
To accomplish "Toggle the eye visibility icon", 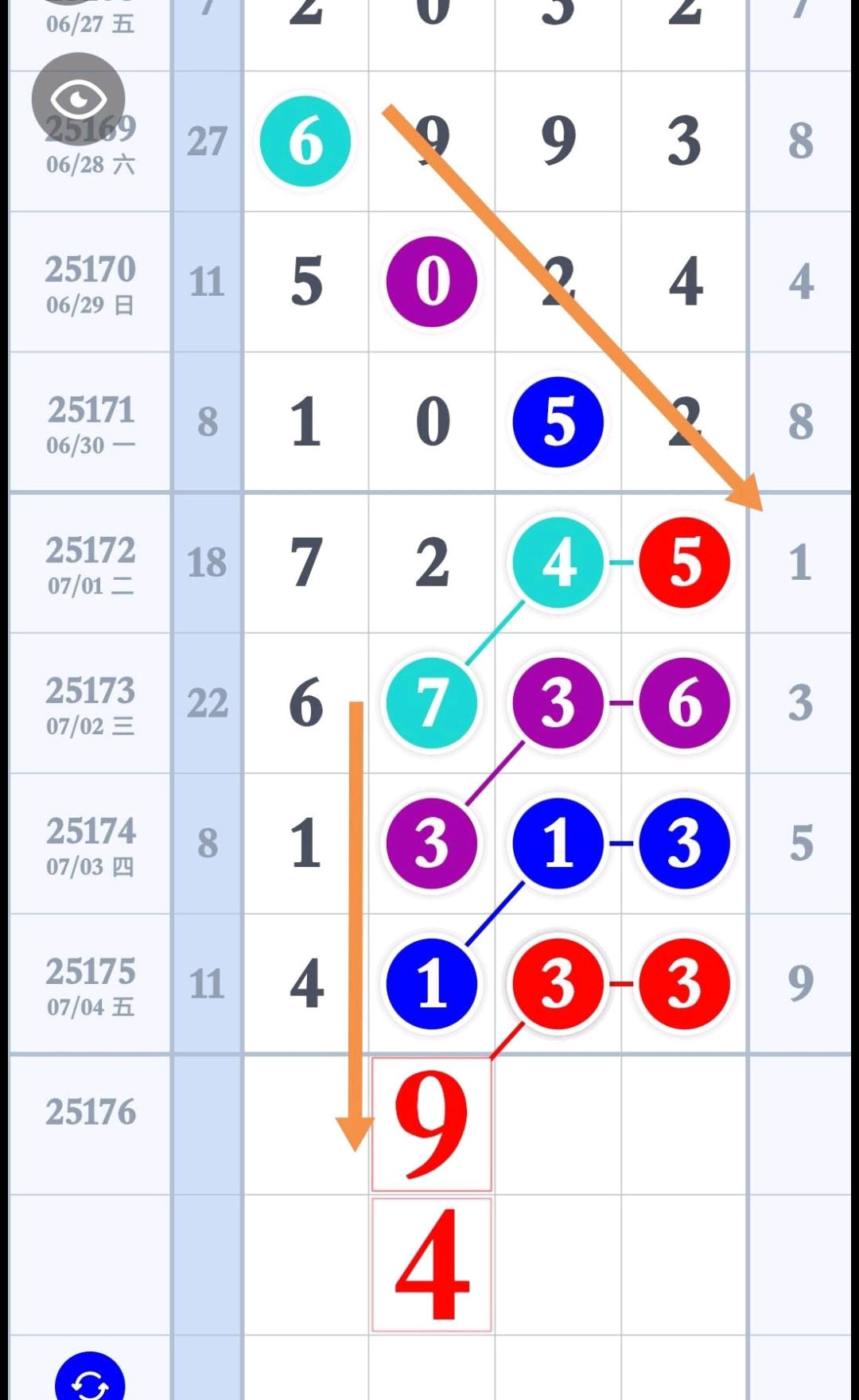I will pos(78,99).
